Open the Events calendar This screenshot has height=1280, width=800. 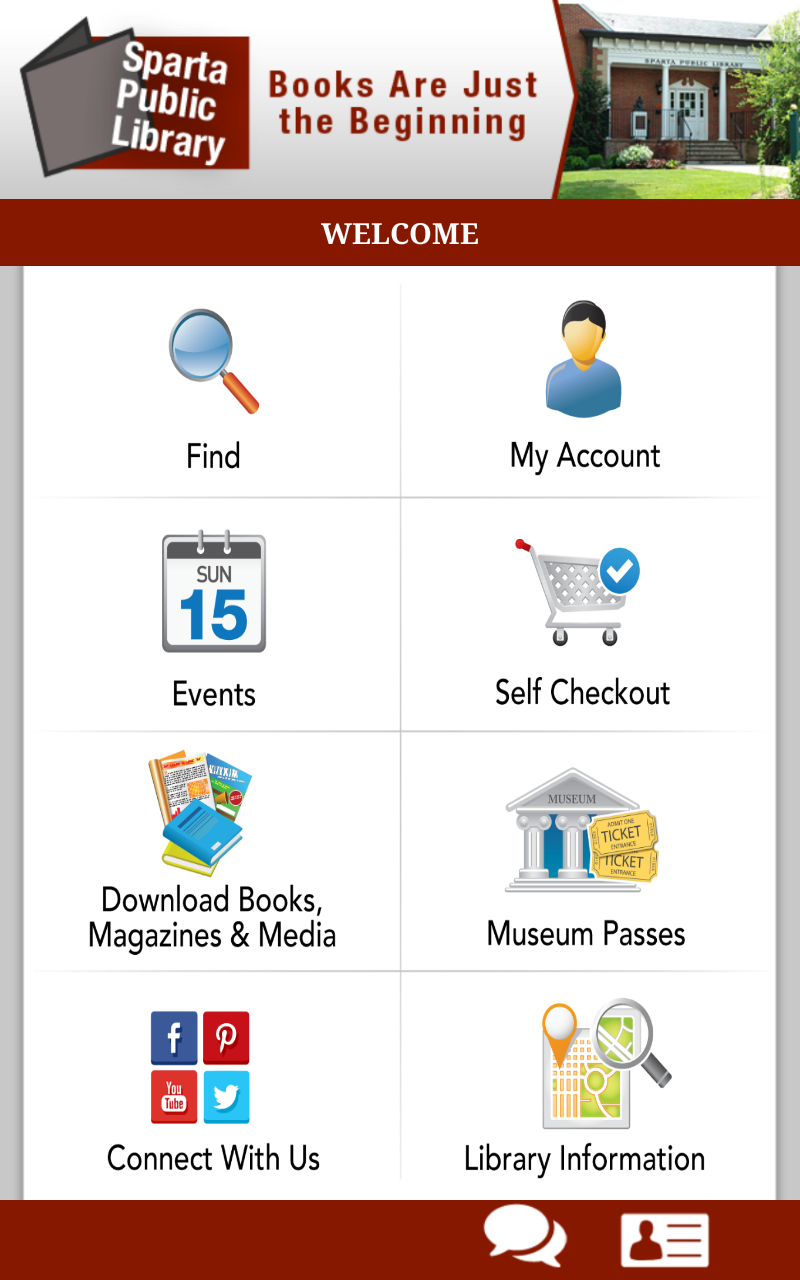click(213, 593)
